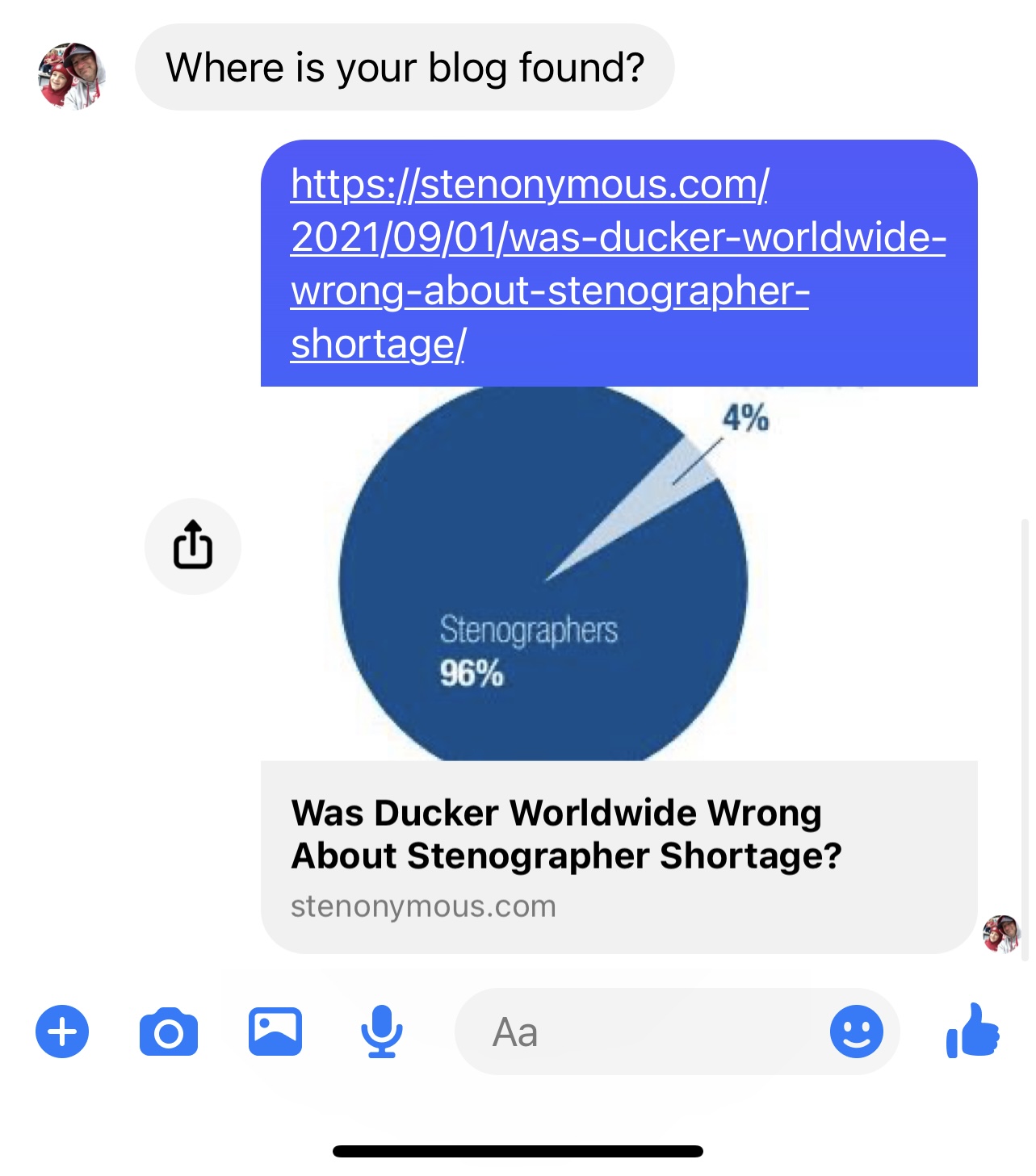Record a voice message with the microphone
Viewport: 1036px width, 1176px height.
(381, 1032)
